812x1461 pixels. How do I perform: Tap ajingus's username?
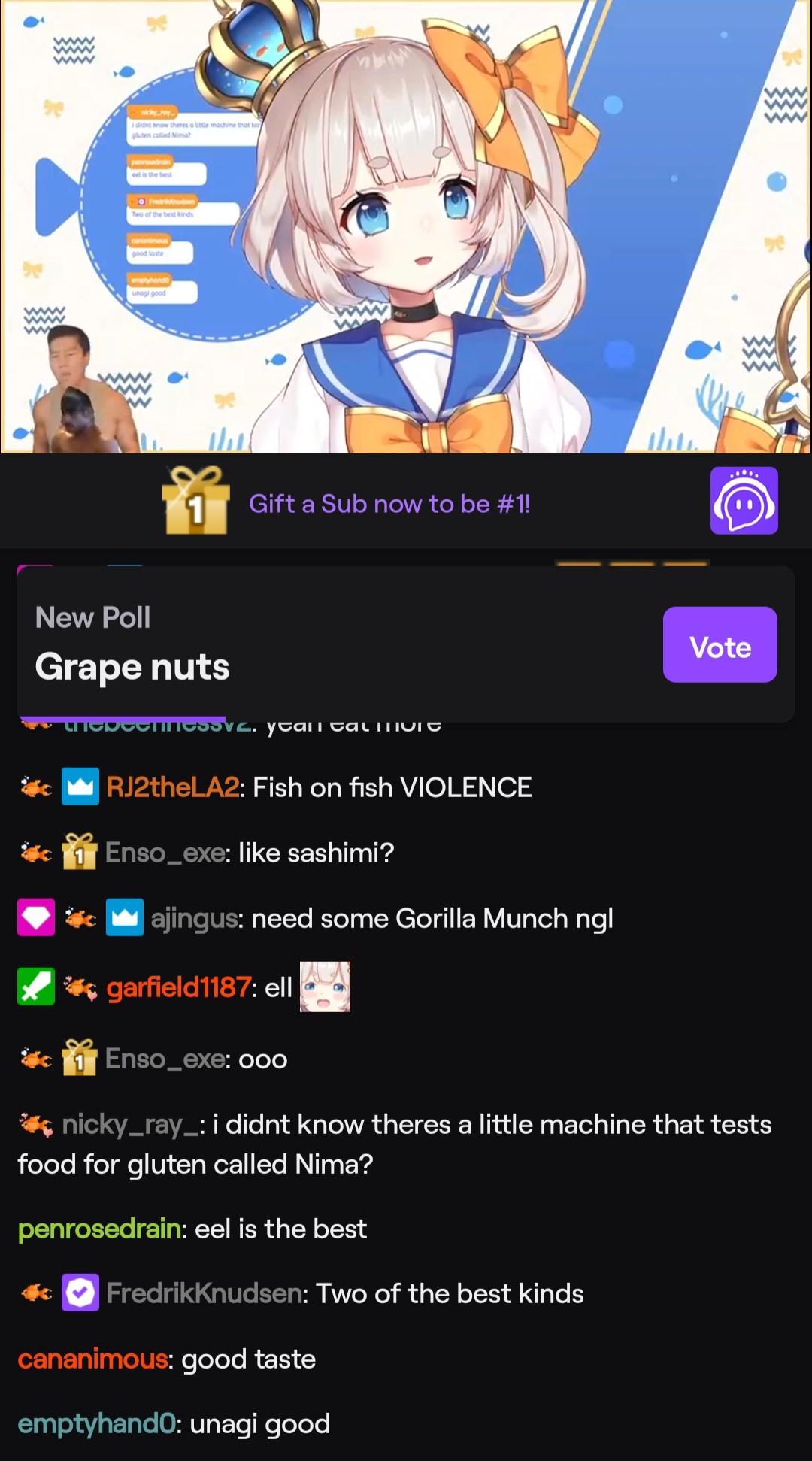[x=194, y=918]
